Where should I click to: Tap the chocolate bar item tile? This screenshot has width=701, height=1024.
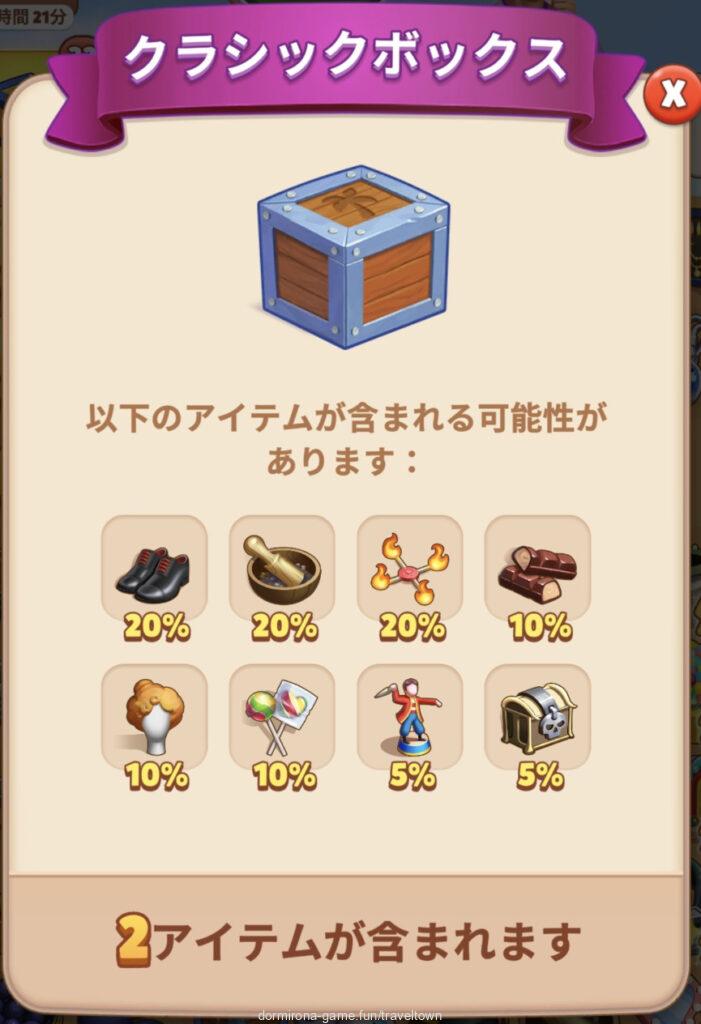point(537,570)
